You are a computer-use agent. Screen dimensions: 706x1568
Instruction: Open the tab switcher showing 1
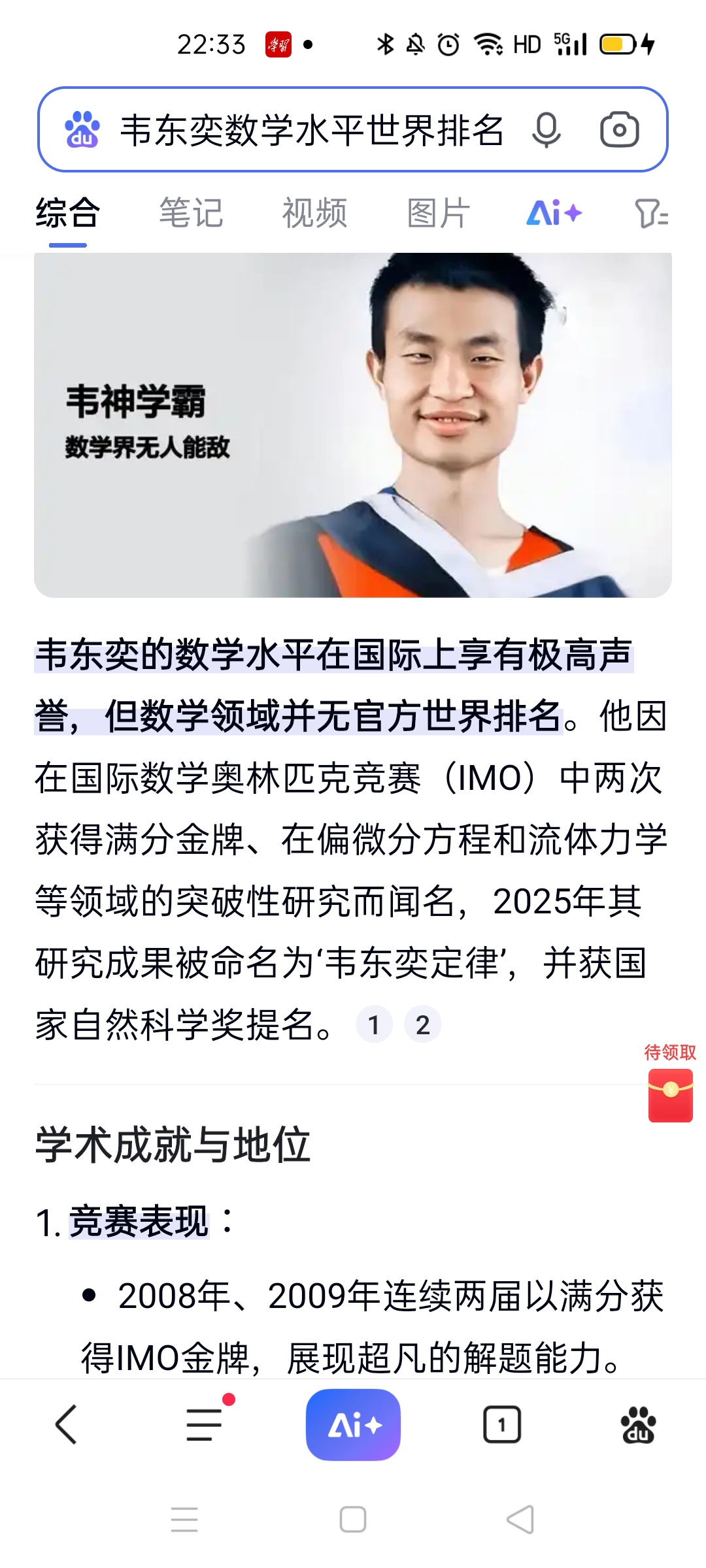502,1424
